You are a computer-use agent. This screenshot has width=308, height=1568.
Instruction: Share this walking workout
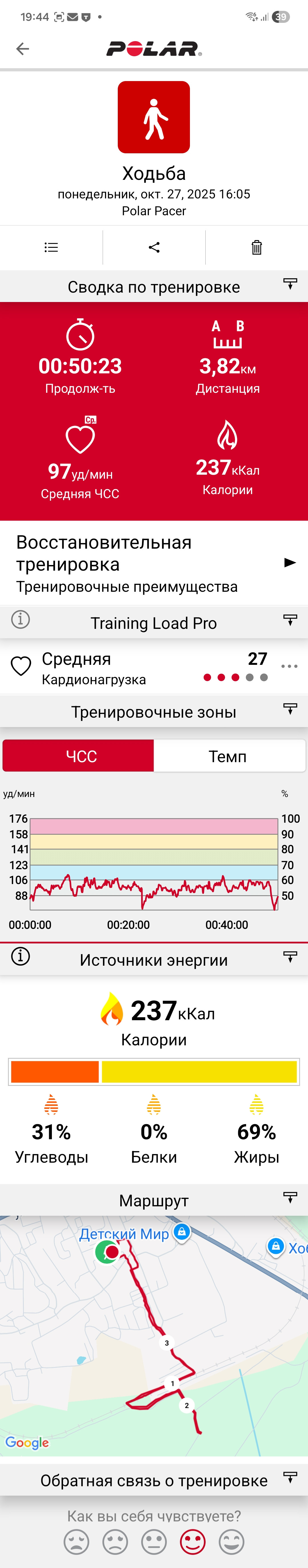154,247
